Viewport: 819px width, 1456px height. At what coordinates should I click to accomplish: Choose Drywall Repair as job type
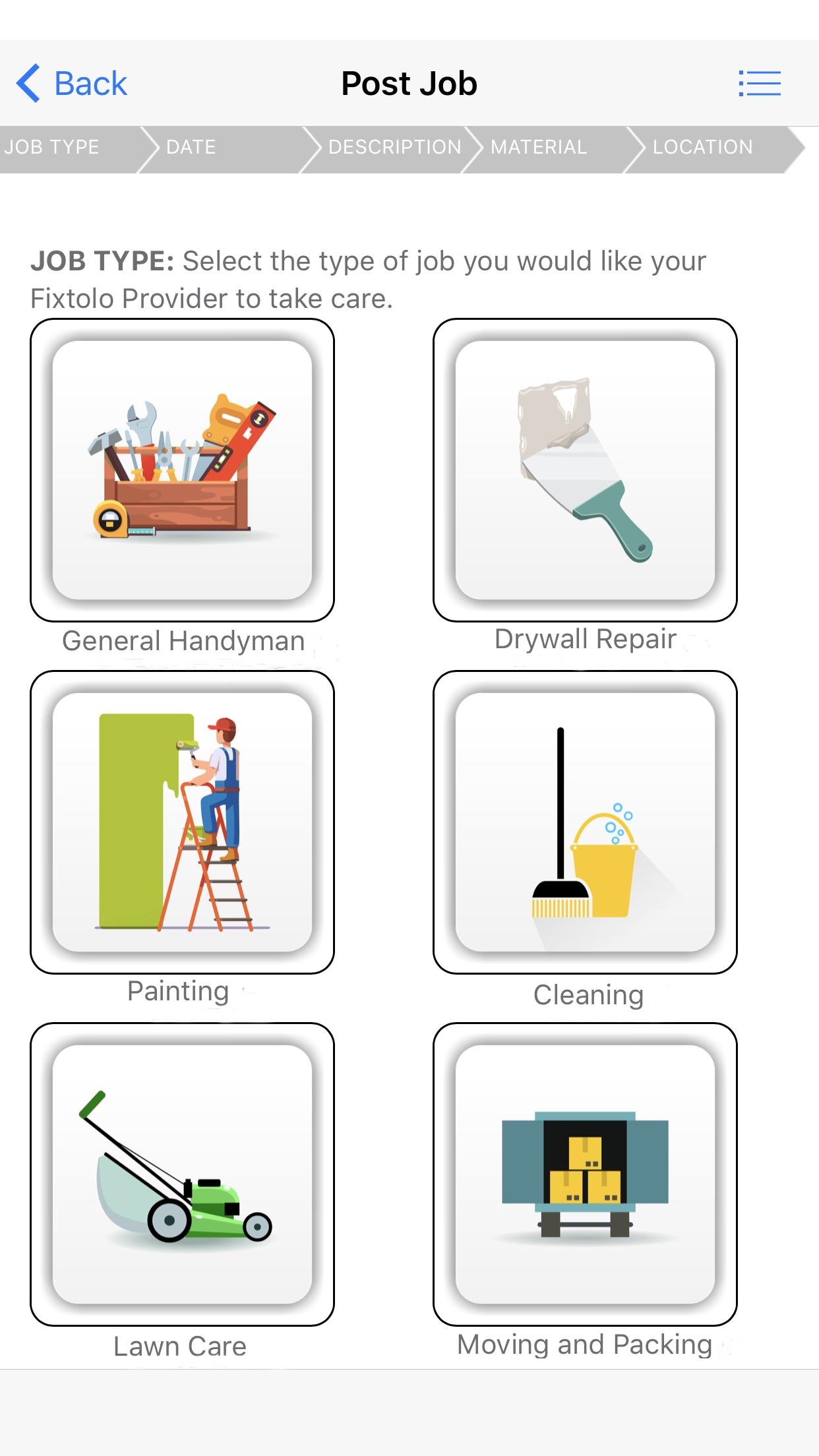pyautogui.click(x=585, y=470)
